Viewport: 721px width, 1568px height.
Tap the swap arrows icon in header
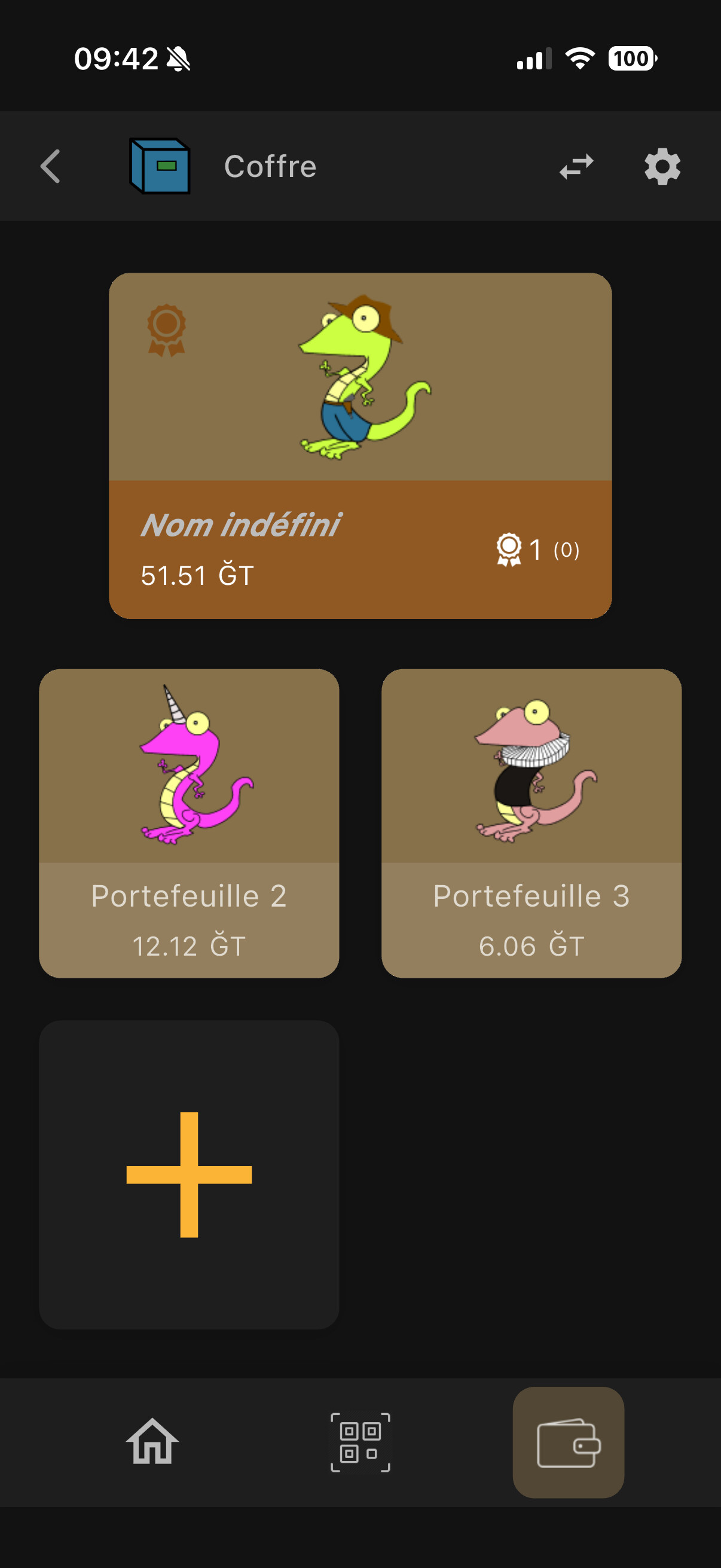click(576, 166)
